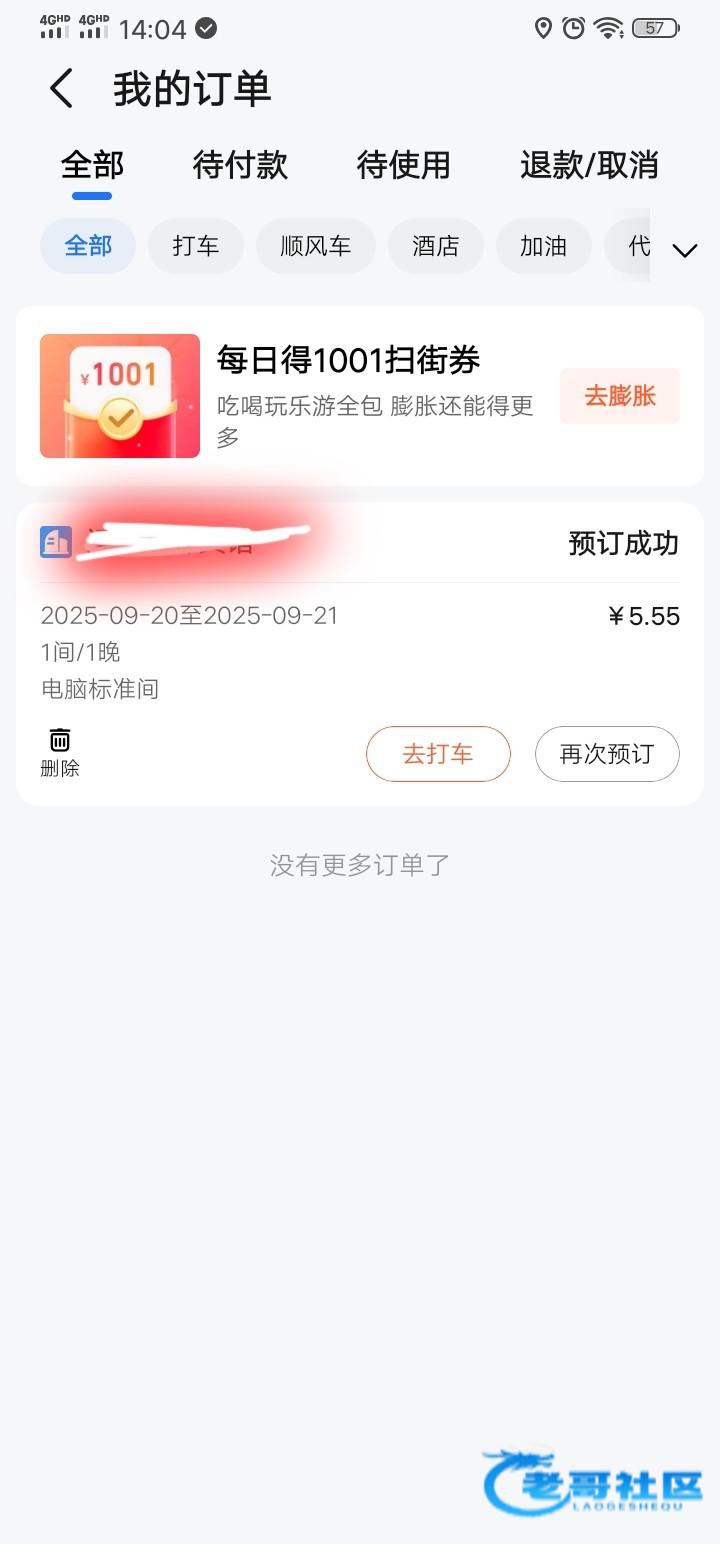Show only 加油 orders
Image resolution: width=720 pixels, height=1544 pixels.
click(x=543, y=246)
